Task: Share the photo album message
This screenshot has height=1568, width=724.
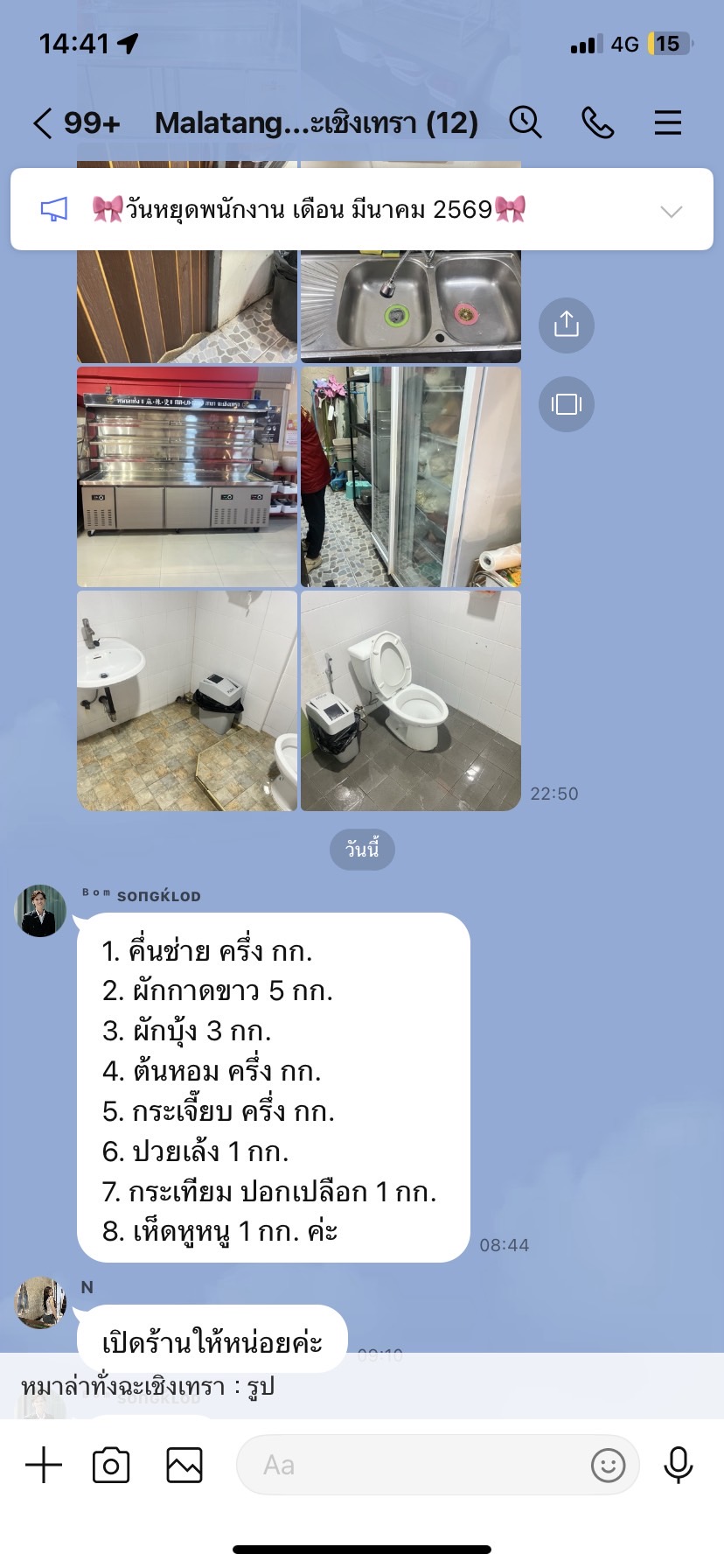Action: [x=567, y=325]
